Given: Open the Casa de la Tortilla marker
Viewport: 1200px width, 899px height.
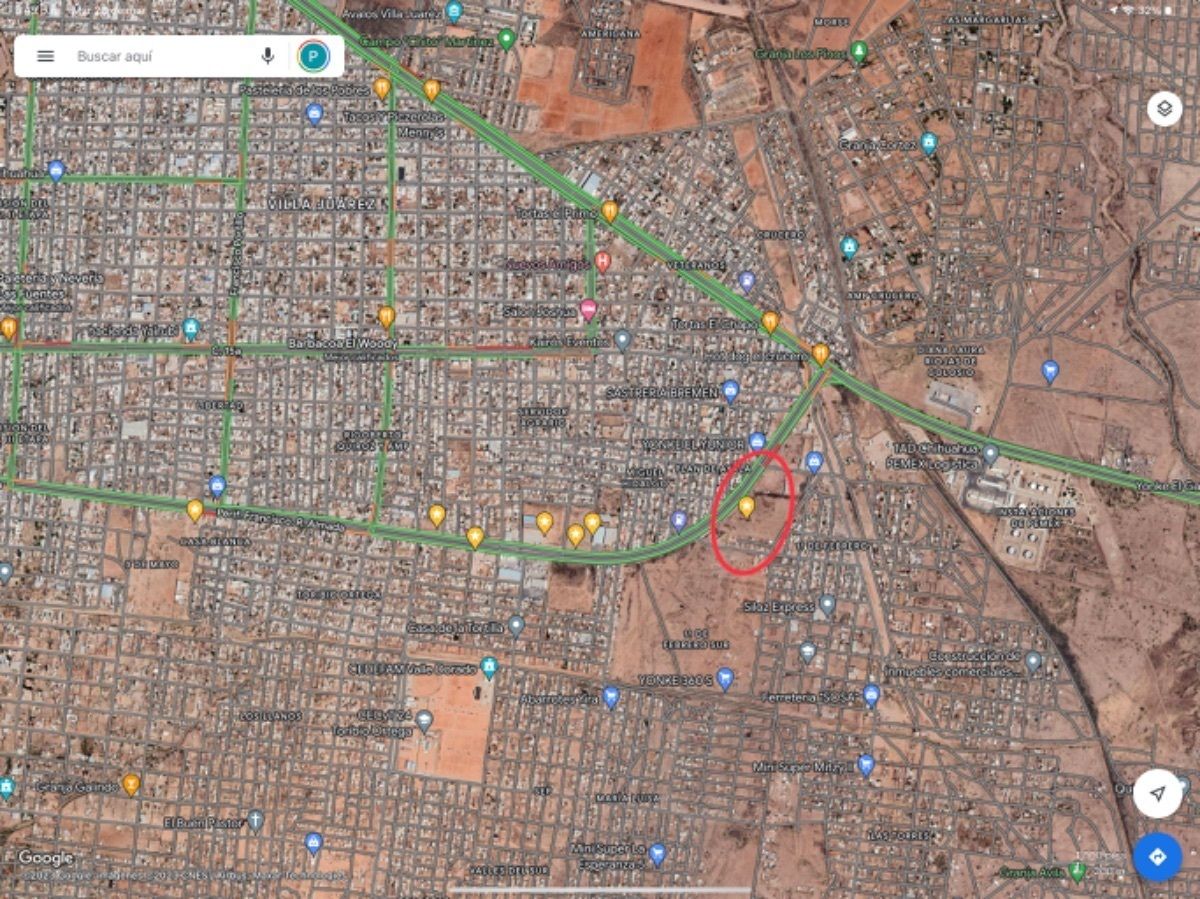Looking at the screenshot, I should pos(516,626).
